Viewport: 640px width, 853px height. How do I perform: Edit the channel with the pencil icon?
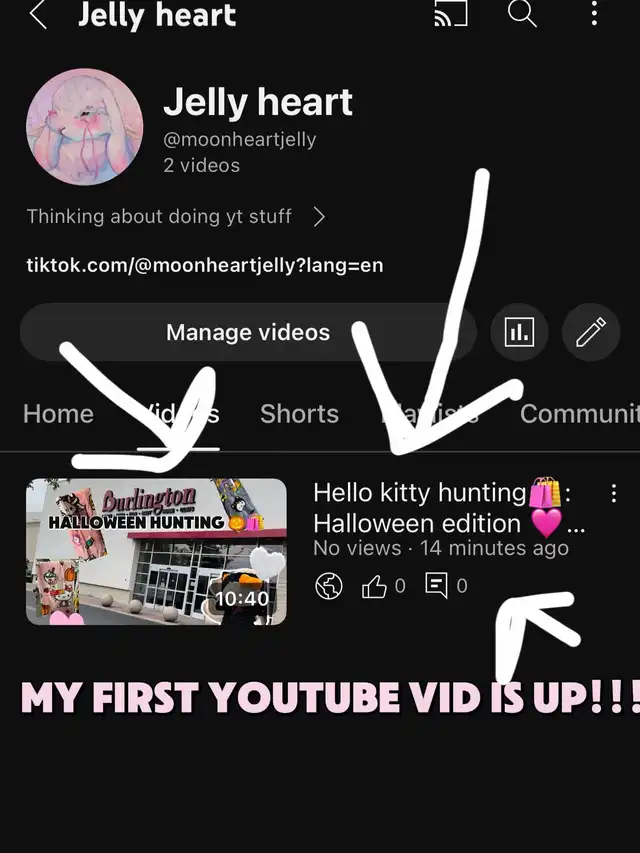point(591,332)
